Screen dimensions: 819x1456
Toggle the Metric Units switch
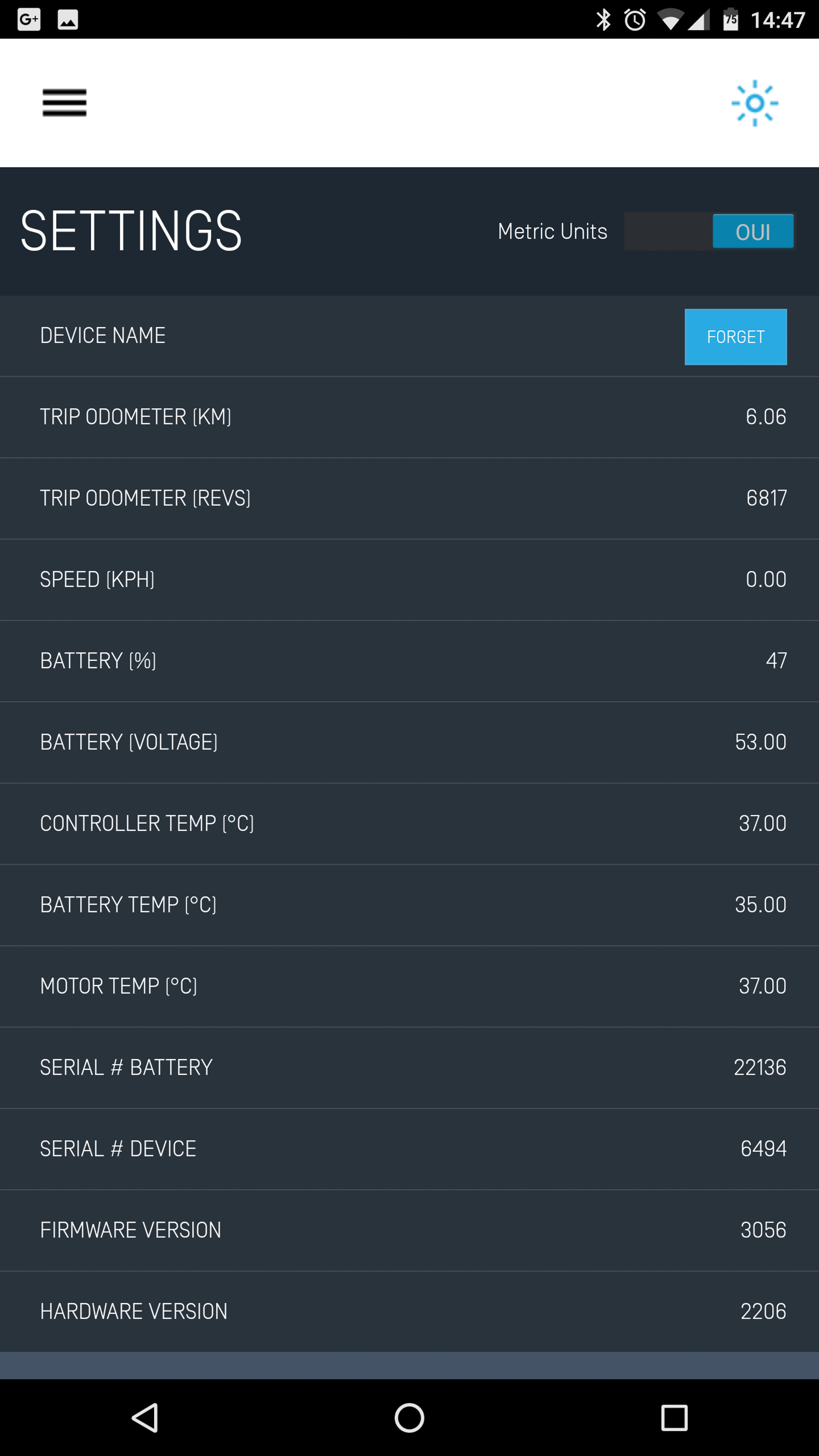tap(709, 231)
